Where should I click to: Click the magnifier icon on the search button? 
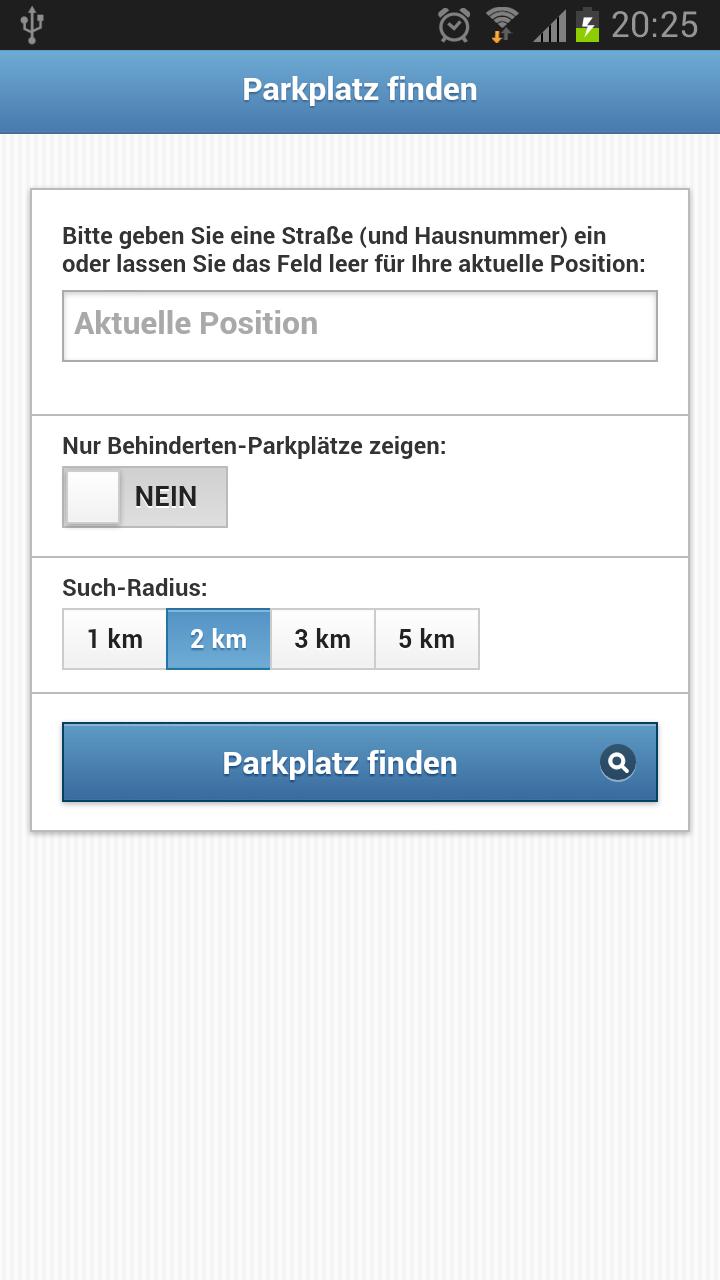pyautogui.click(x=618, y=762)
